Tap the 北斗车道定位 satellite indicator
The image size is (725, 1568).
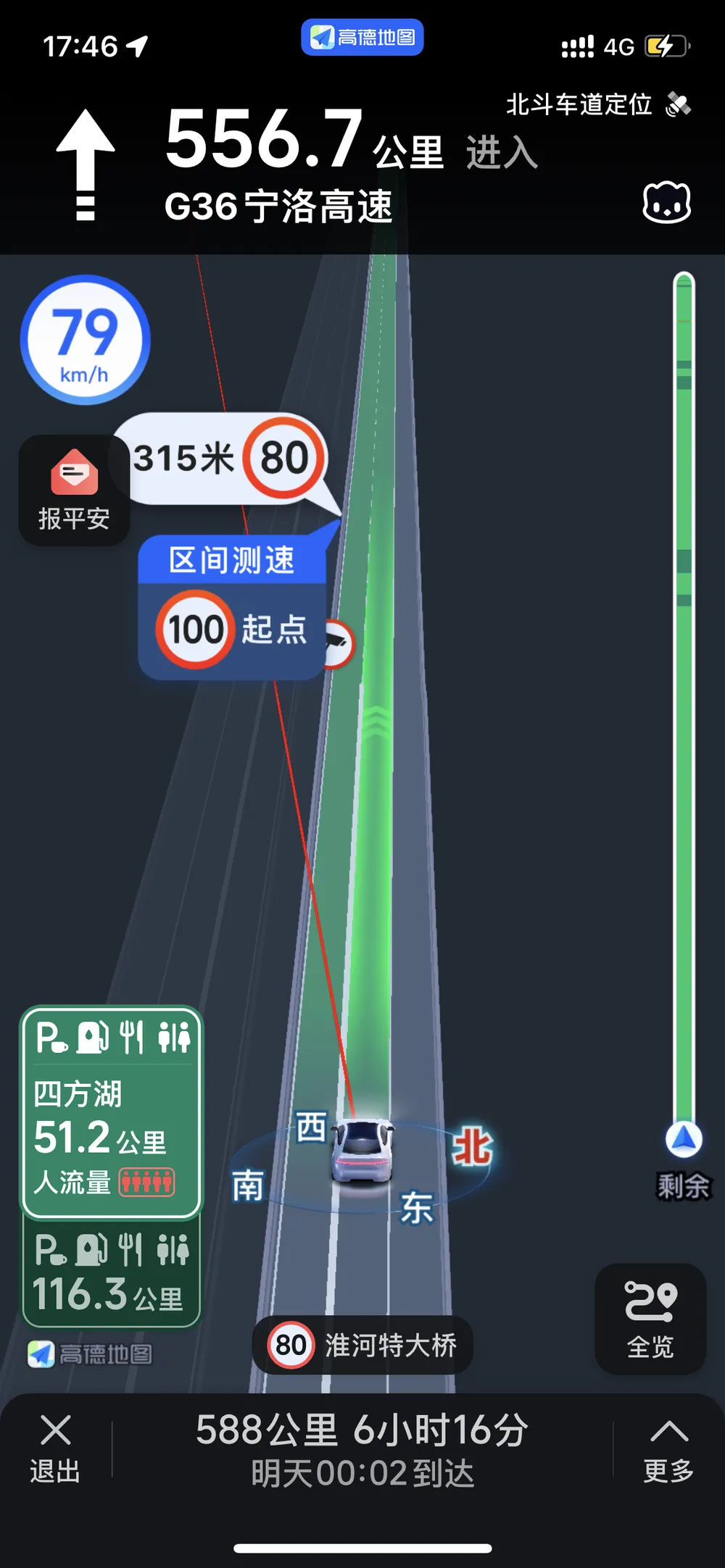pos(597,105)
